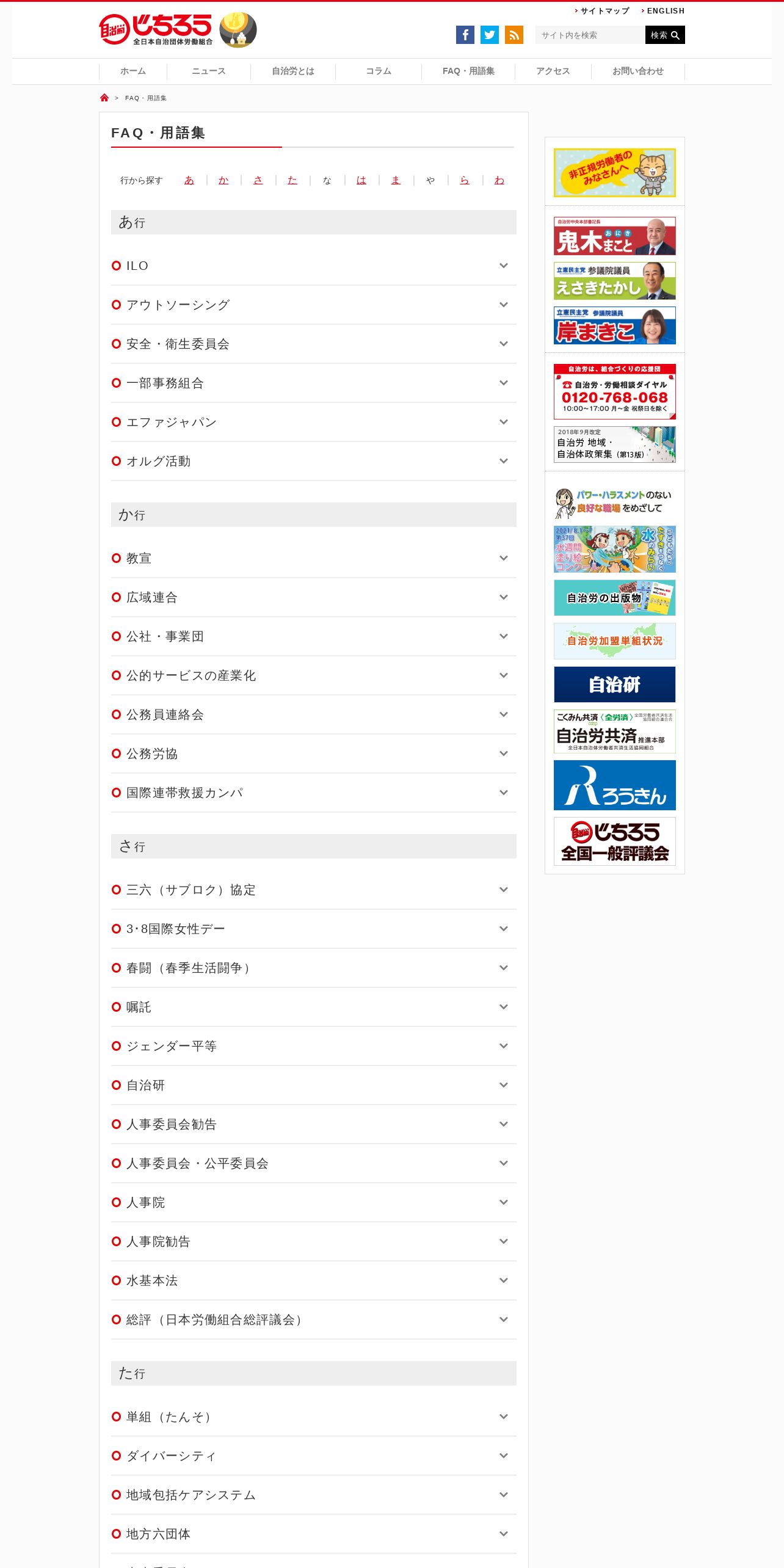
Task: Expand the ILO entry
Action: click(314, 266)
